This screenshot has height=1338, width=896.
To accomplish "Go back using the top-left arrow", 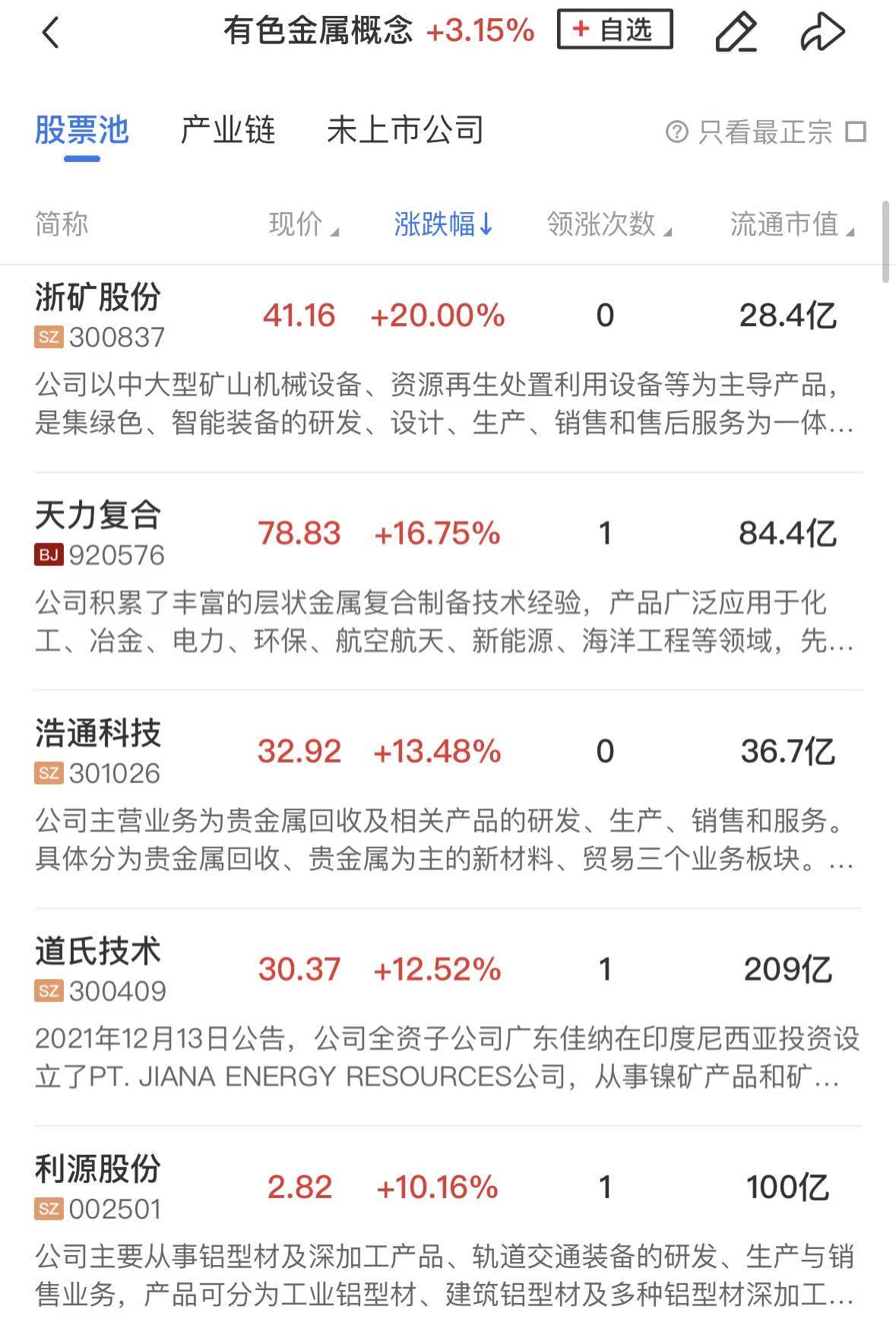I will click(x=50, y=33).
